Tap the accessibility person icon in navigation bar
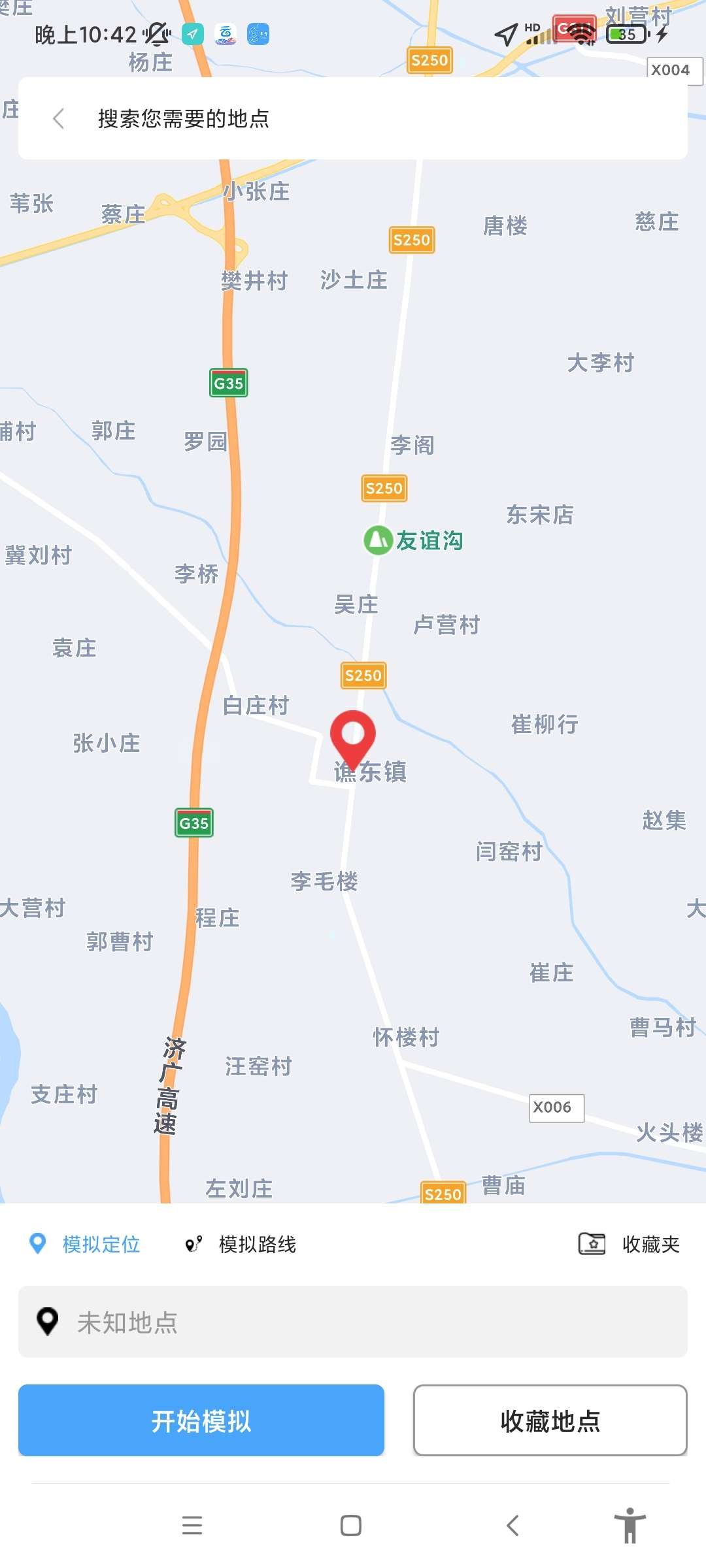 pos(630,1527)
